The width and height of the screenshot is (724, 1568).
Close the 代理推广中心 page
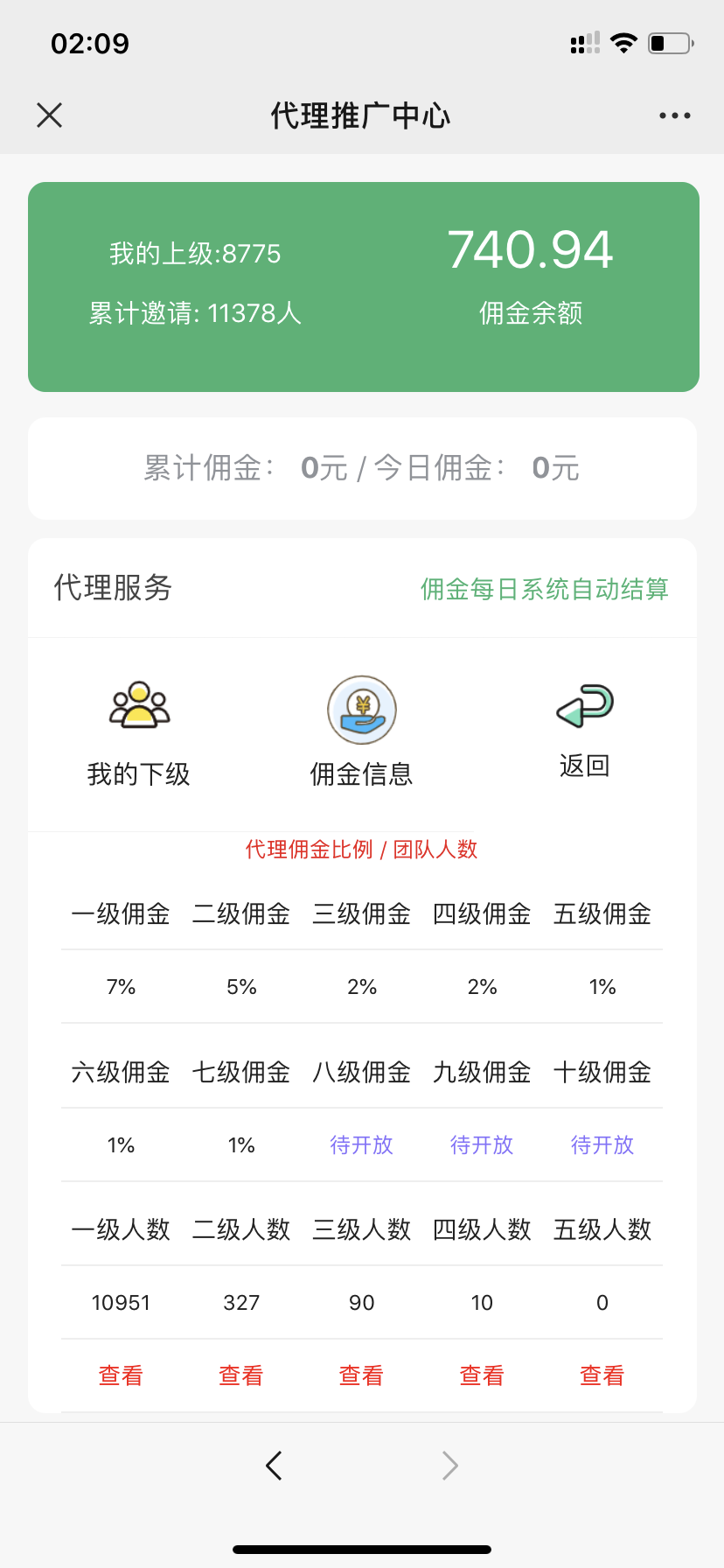click(50, 115)
